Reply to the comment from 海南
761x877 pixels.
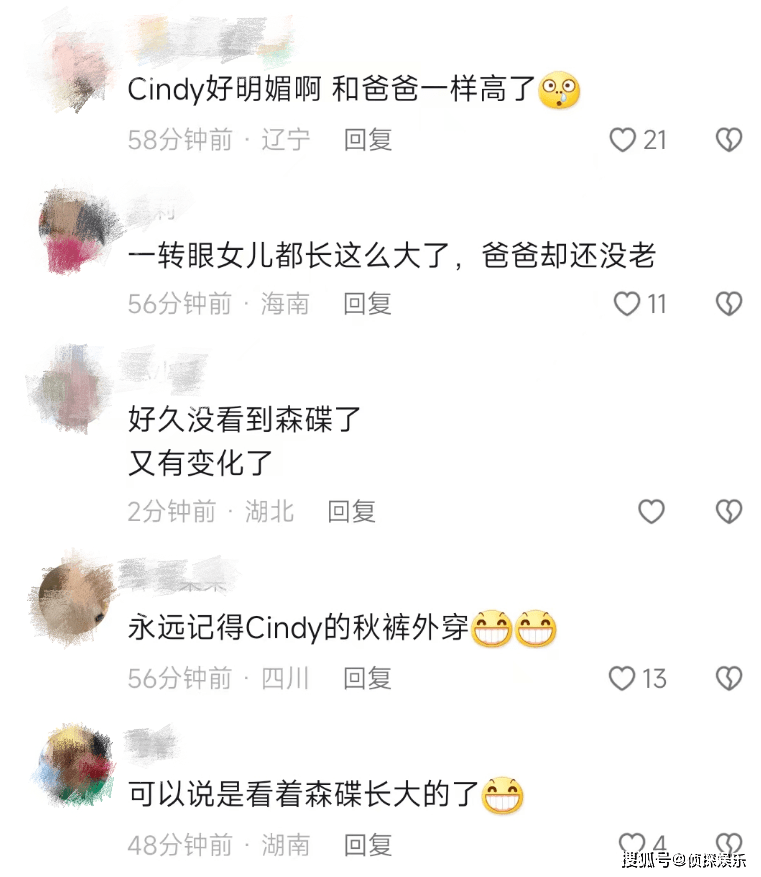[x=367, y=304]
